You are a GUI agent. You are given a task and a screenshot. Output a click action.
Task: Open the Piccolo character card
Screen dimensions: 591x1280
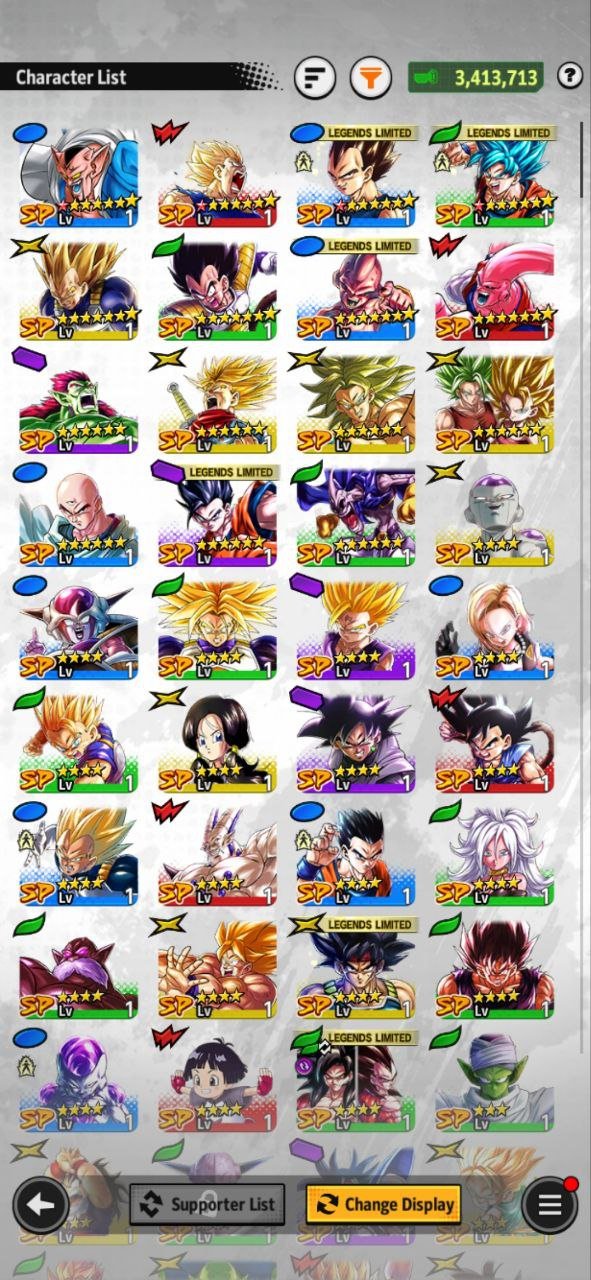pos(494,1080)
